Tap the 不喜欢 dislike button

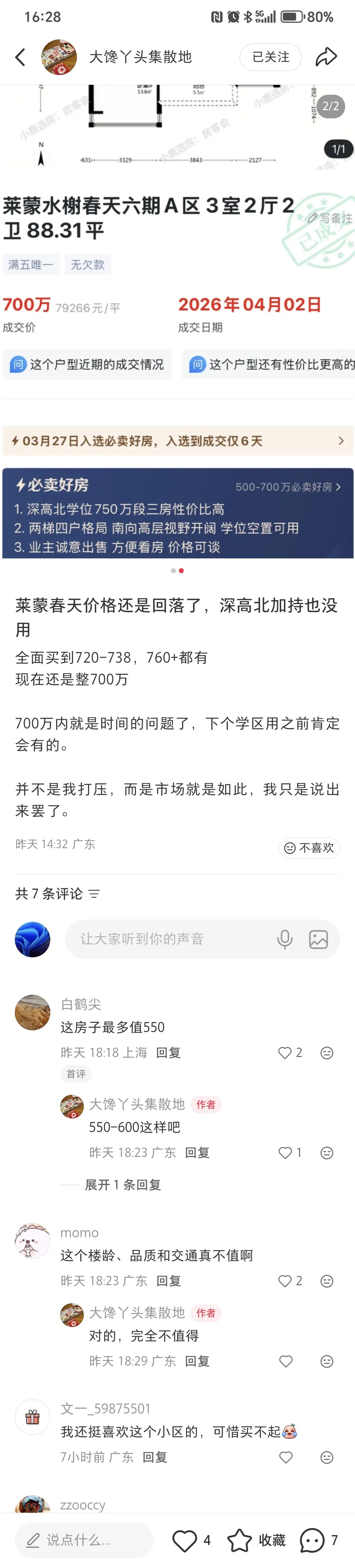pyautogui.click(x=309, y=847)
